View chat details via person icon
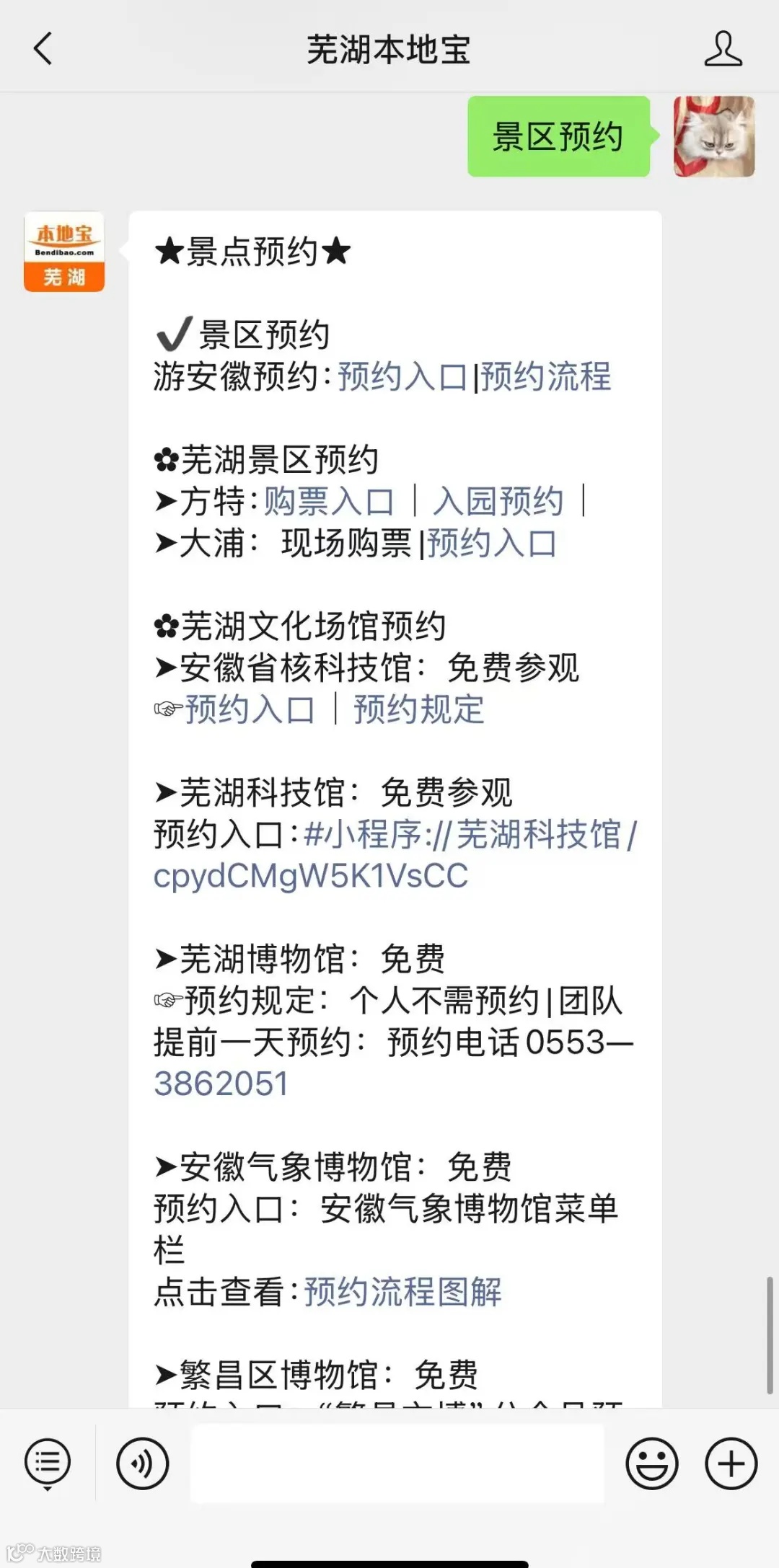779x1568 pixels. [722, 48]
